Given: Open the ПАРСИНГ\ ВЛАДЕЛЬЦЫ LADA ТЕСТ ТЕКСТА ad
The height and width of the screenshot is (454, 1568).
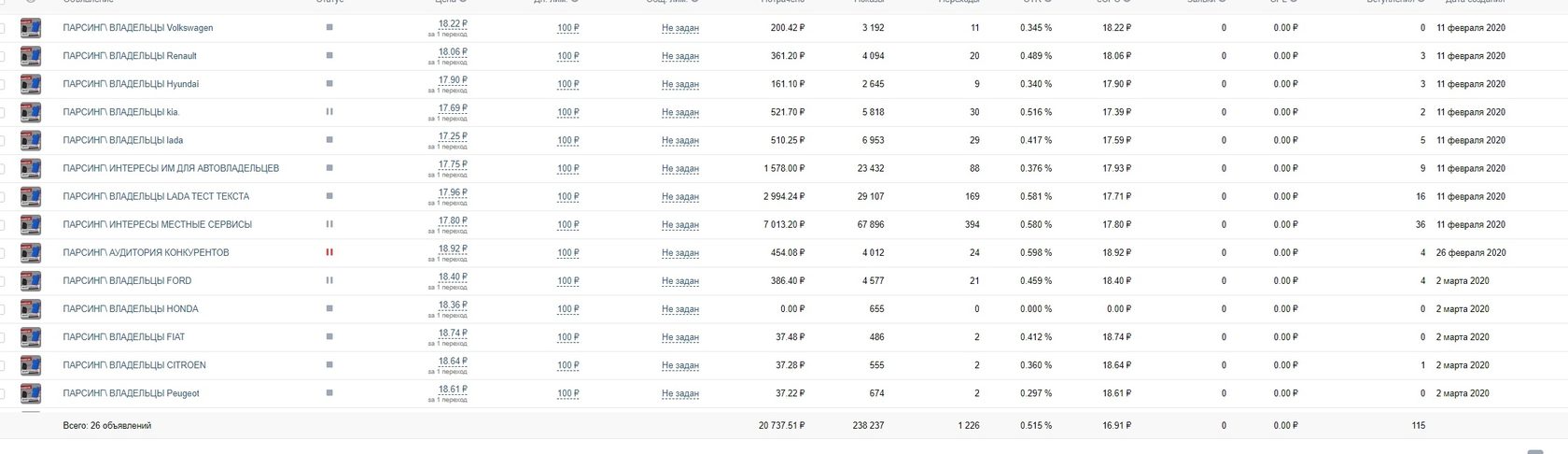Looking at the screenshot, I should point(155,196).
